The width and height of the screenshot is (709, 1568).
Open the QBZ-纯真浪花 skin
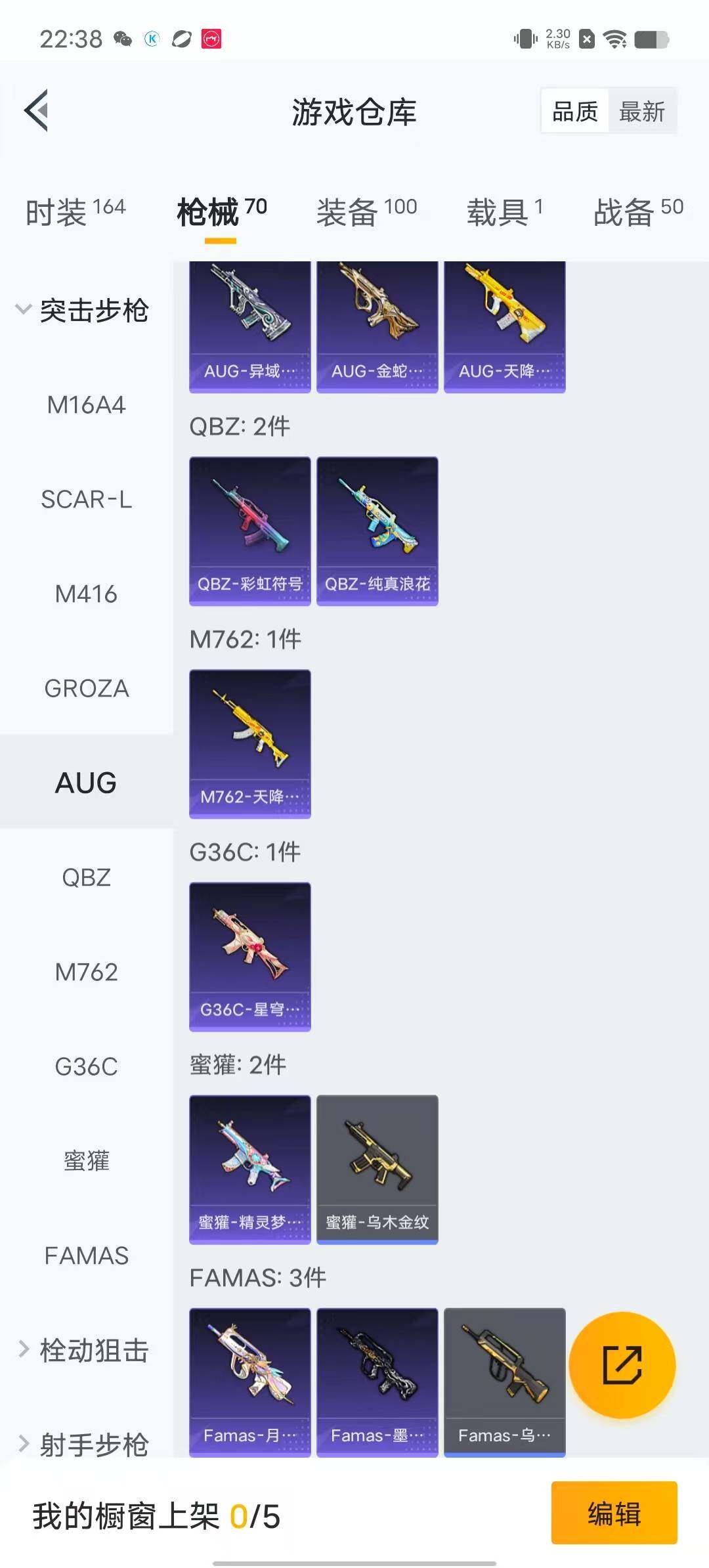377,531
